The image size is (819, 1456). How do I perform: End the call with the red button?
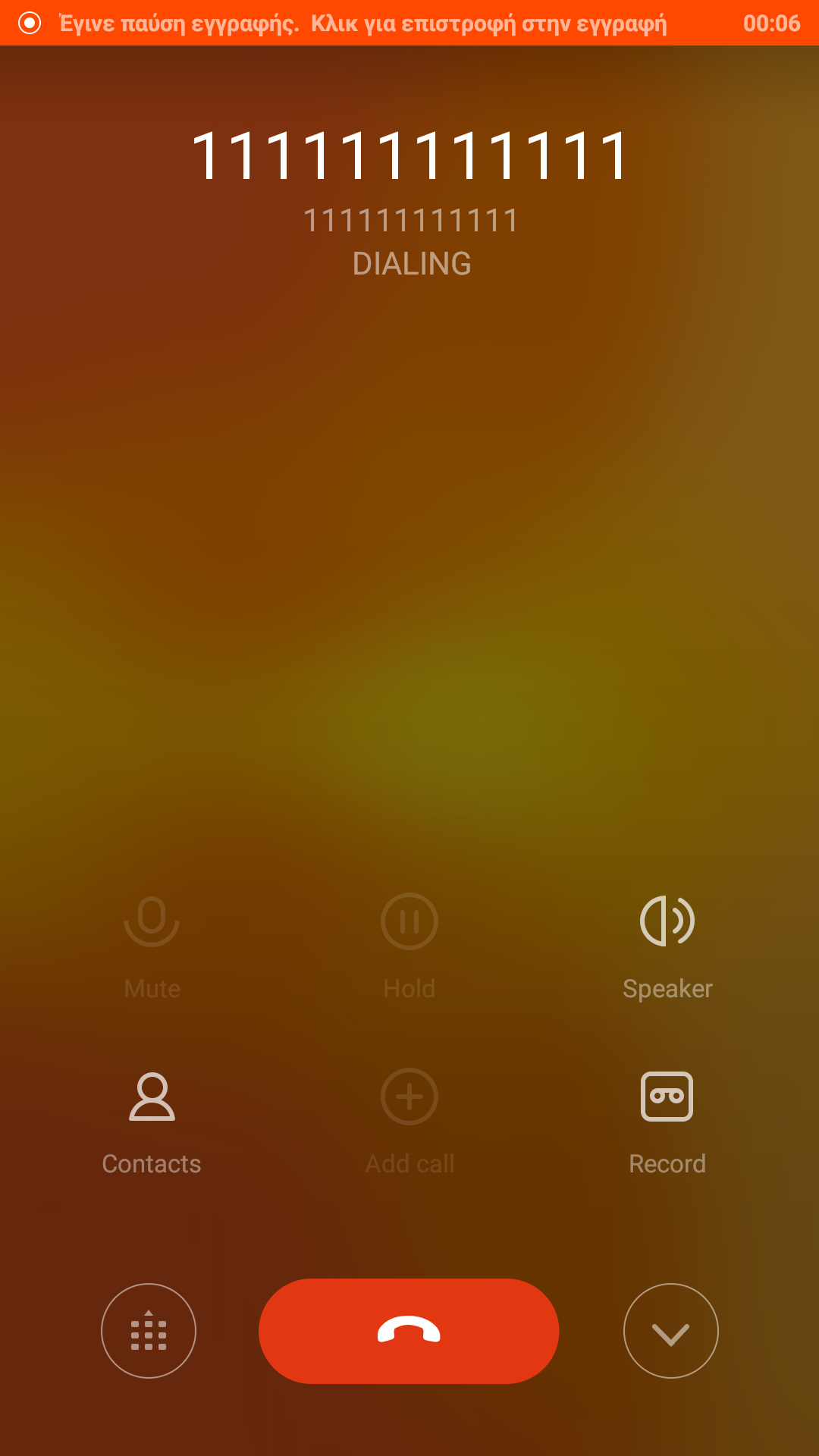pyautogui.click(x=409, y=1331)
